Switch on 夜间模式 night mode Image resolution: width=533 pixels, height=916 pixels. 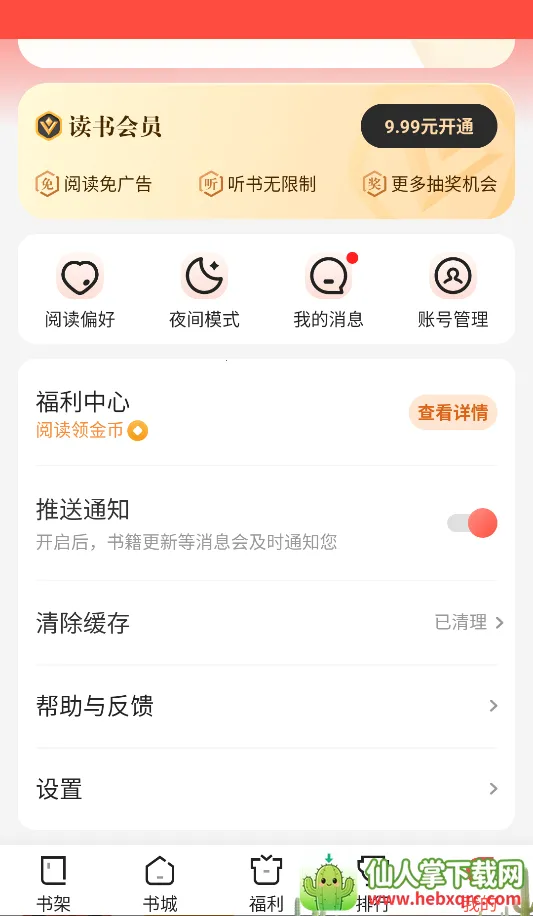pyautogui.click(x=205, y=291)
